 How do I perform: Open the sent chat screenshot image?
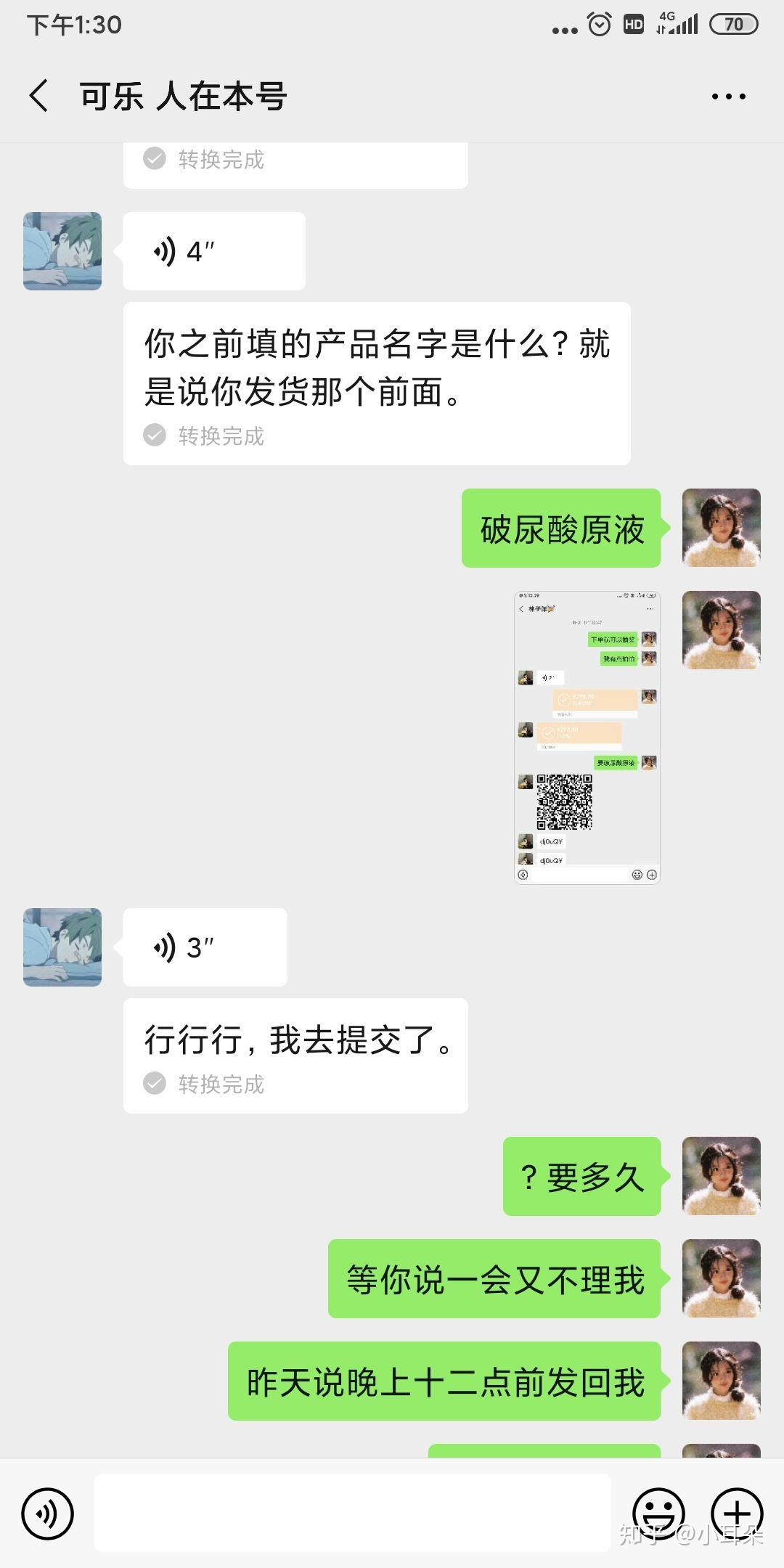tap(587, 738)
